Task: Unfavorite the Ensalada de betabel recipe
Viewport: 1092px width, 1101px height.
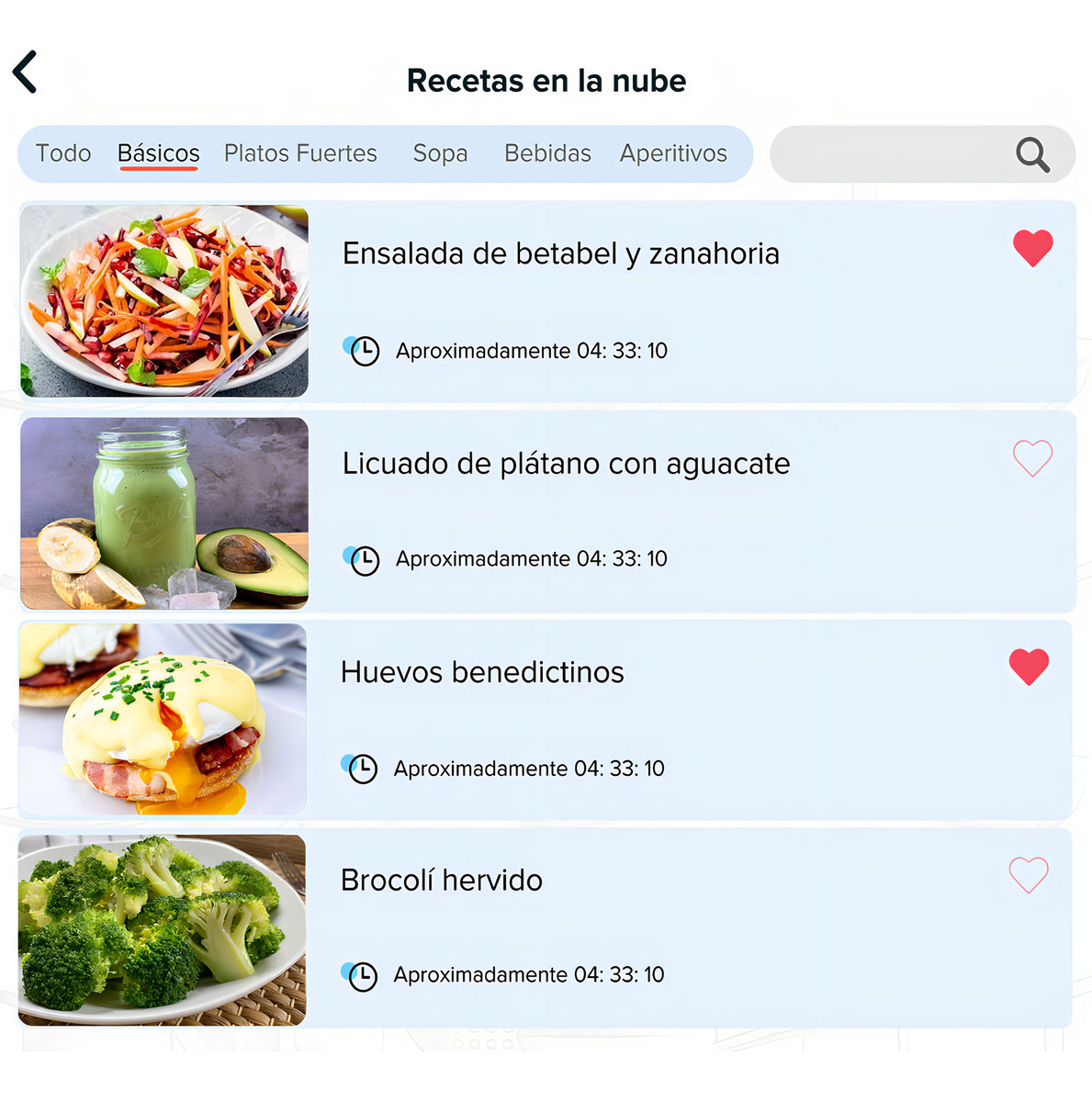Action: 1033,248
